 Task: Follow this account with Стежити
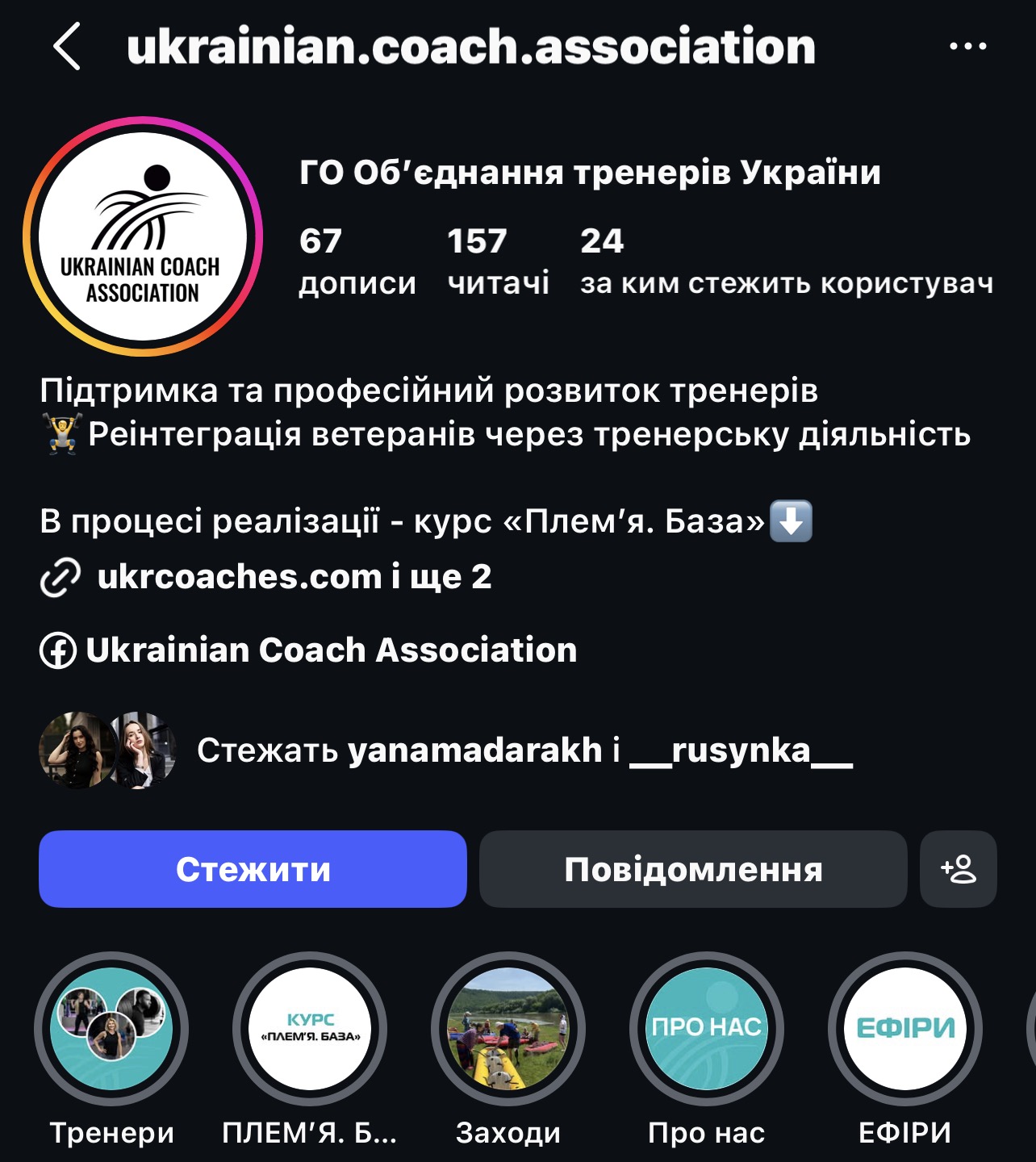pyautogui.click(x=253, y=869)
